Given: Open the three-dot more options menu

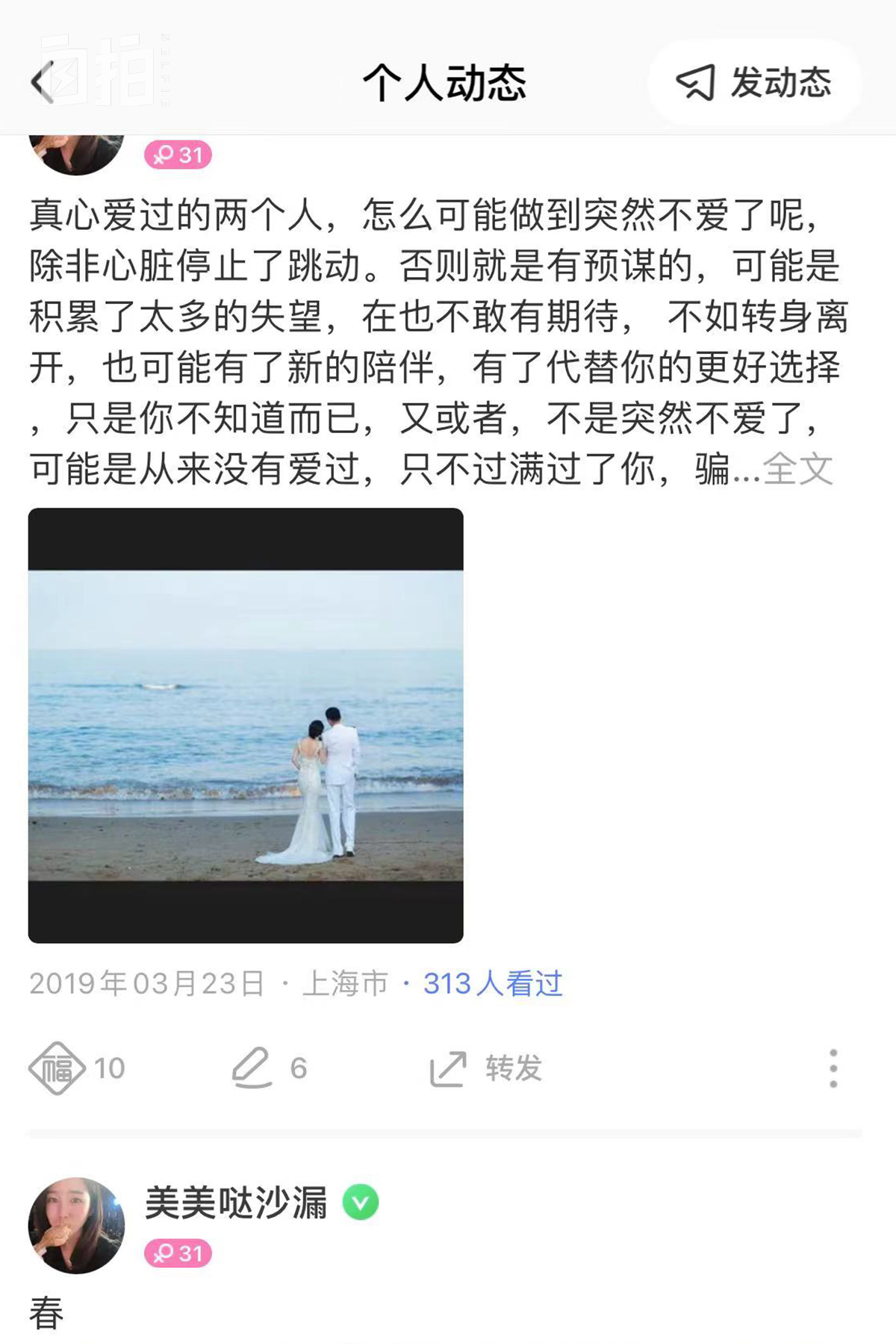Looking at the screenshot, I should pyautogui.click(x=833, y=1068).
